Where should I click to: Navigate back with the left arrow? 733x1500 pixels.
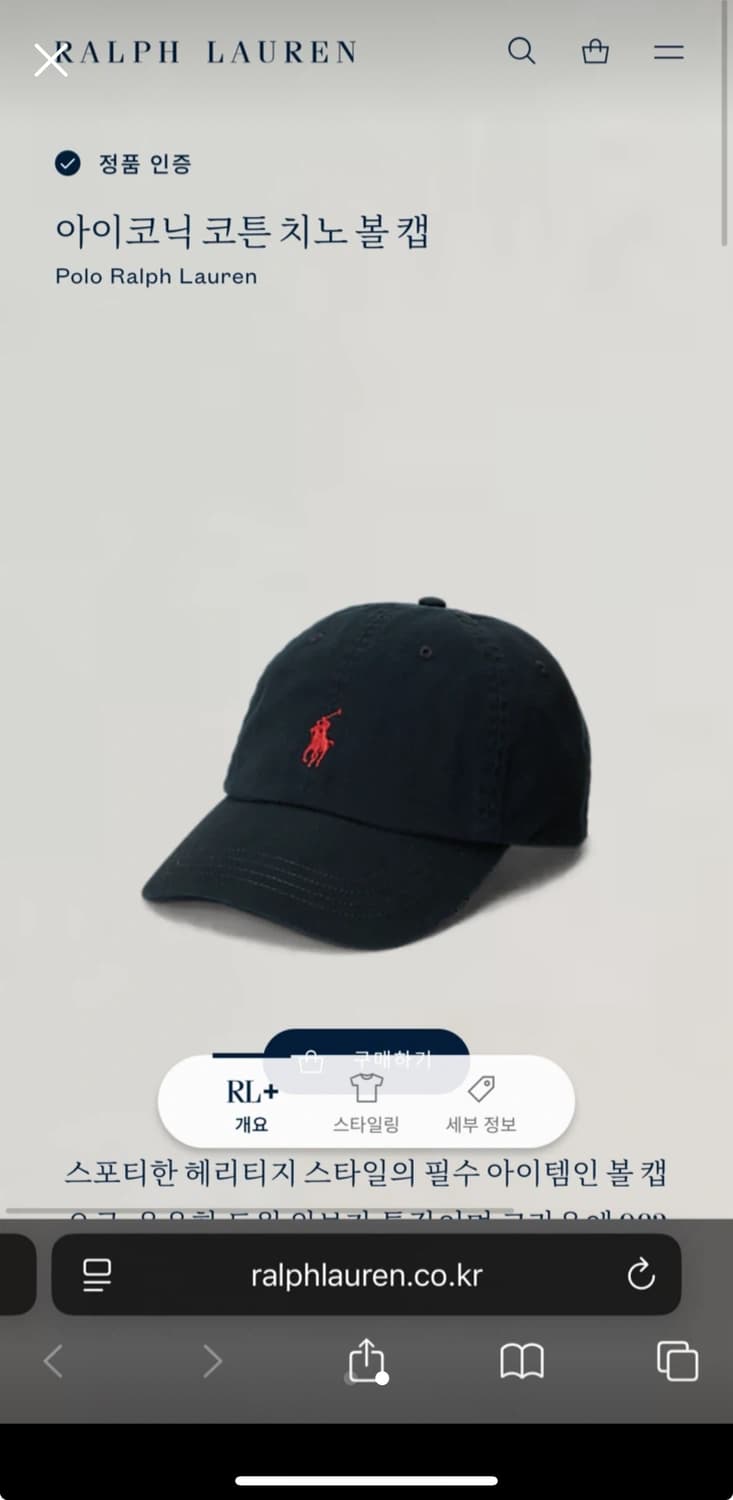point(53,1360)
